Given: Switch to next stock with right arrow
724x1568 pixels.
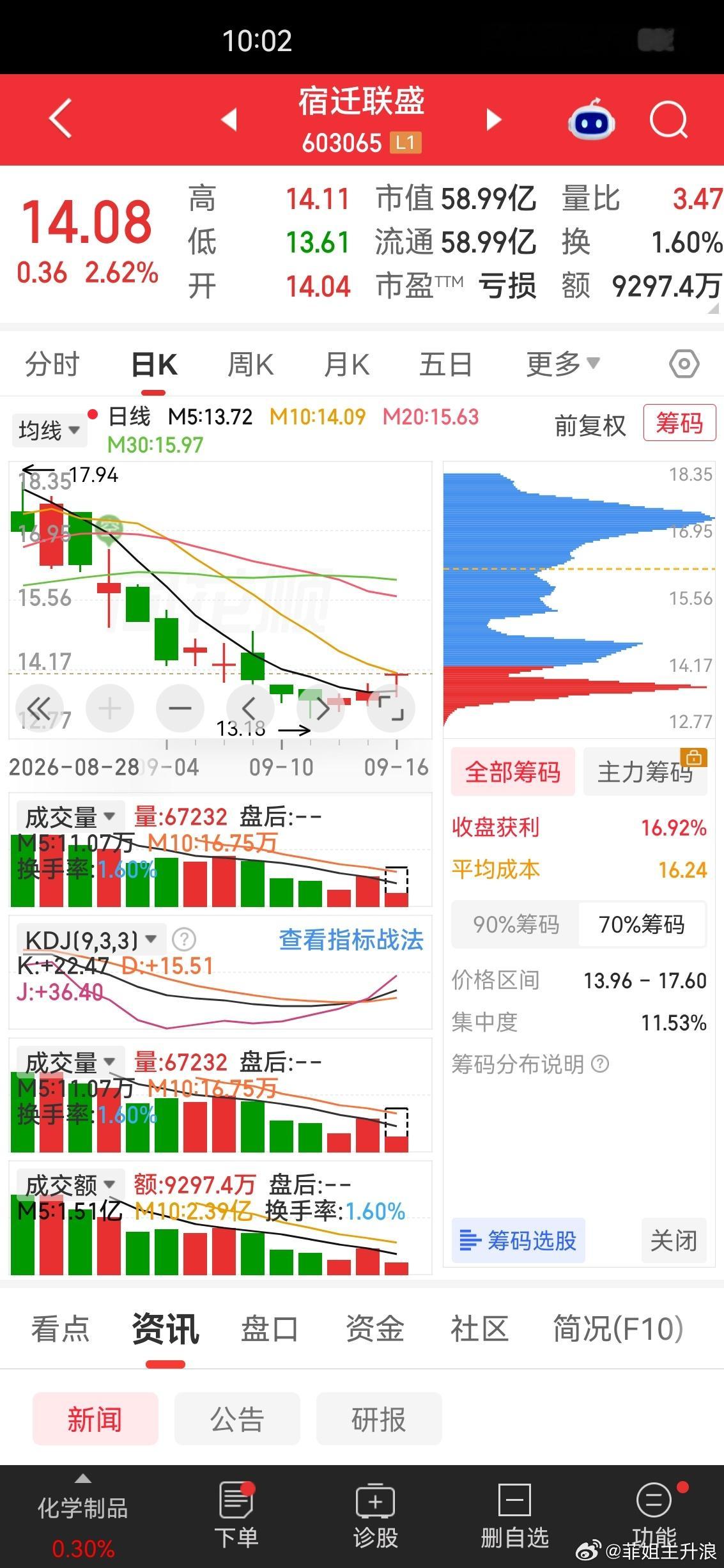Looking at the screenshot, I should coord(494,120).
